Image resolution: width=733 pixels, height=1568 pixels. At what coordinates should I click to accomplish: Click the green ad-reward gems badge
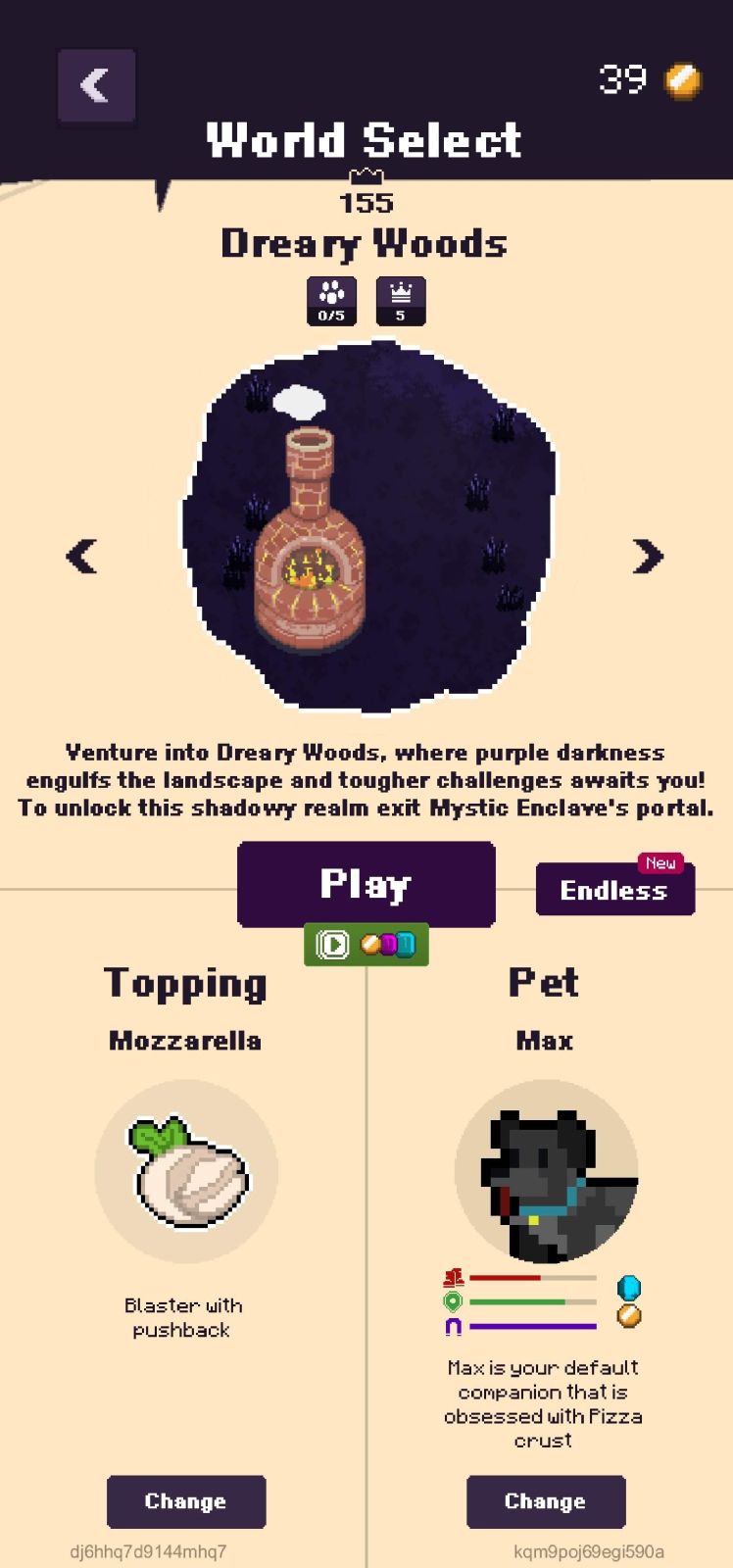(366, 944)
